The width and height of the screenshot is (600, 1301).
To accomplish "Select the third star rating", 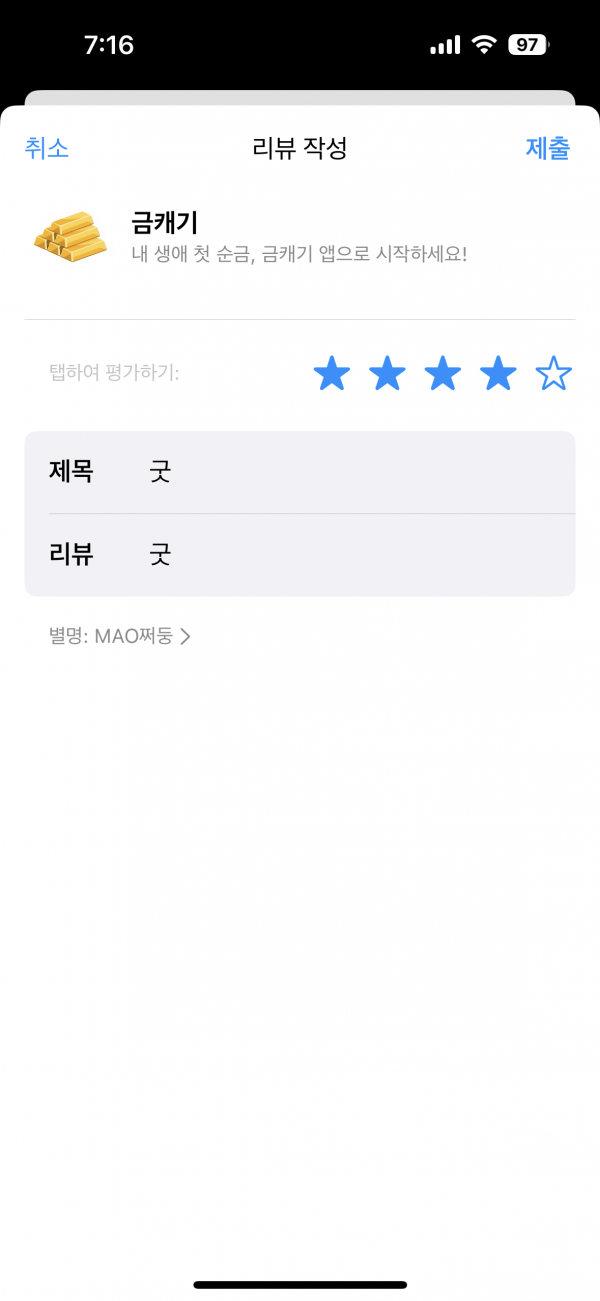I will [443, 374].
